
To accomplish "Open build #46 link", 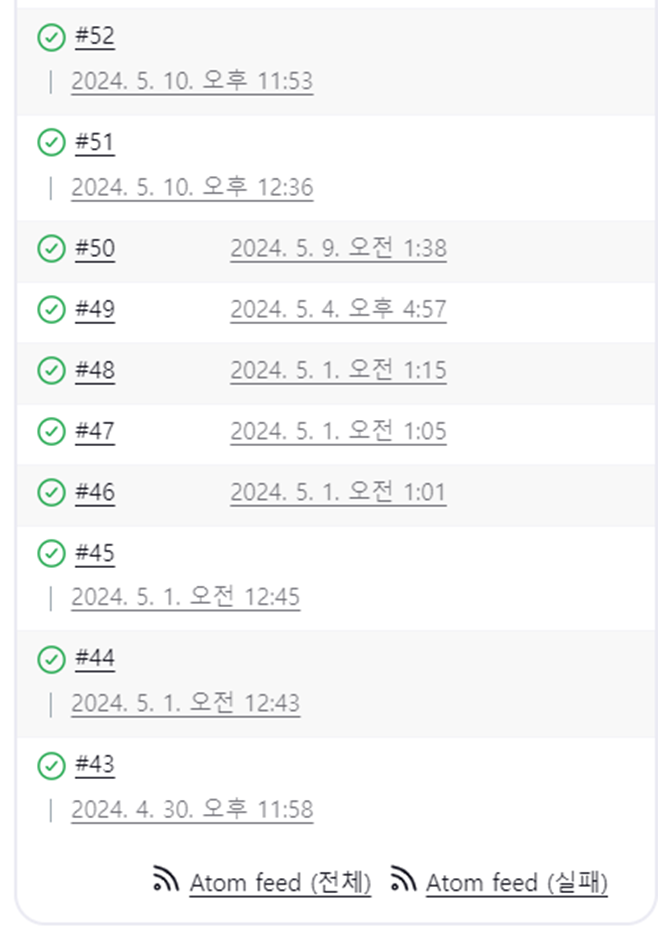I will point(95,493).
